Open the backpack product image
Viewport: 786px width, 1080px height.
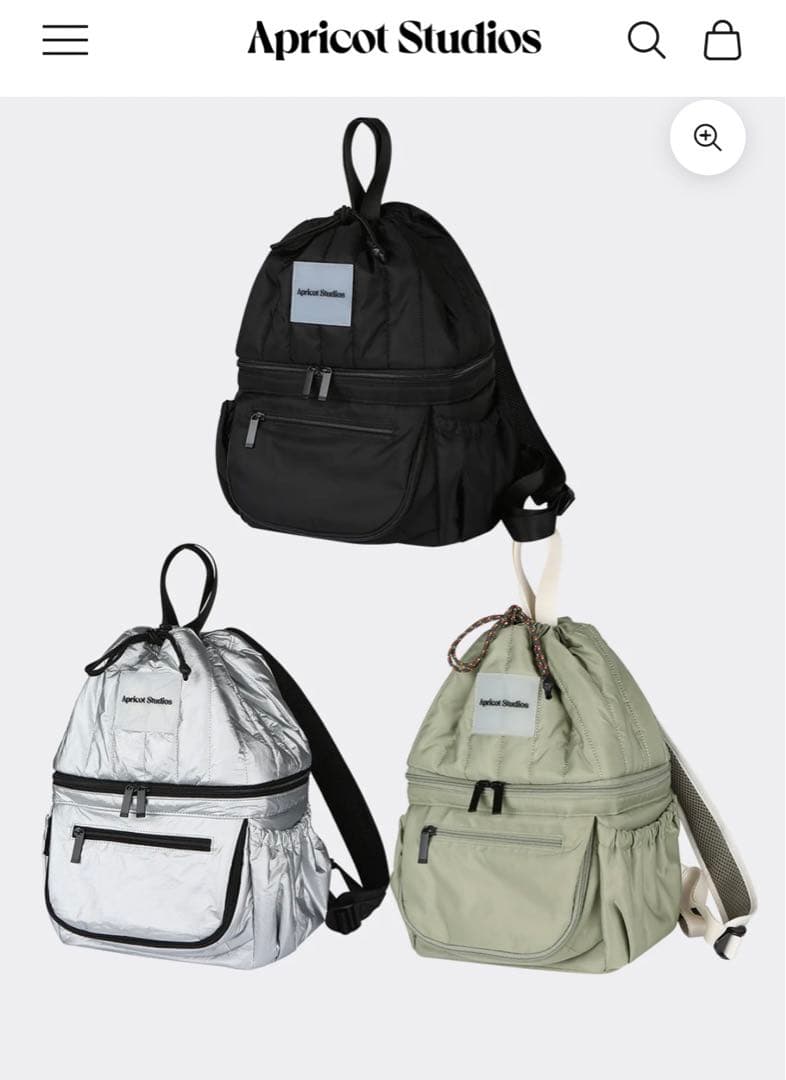click(392, 560)
